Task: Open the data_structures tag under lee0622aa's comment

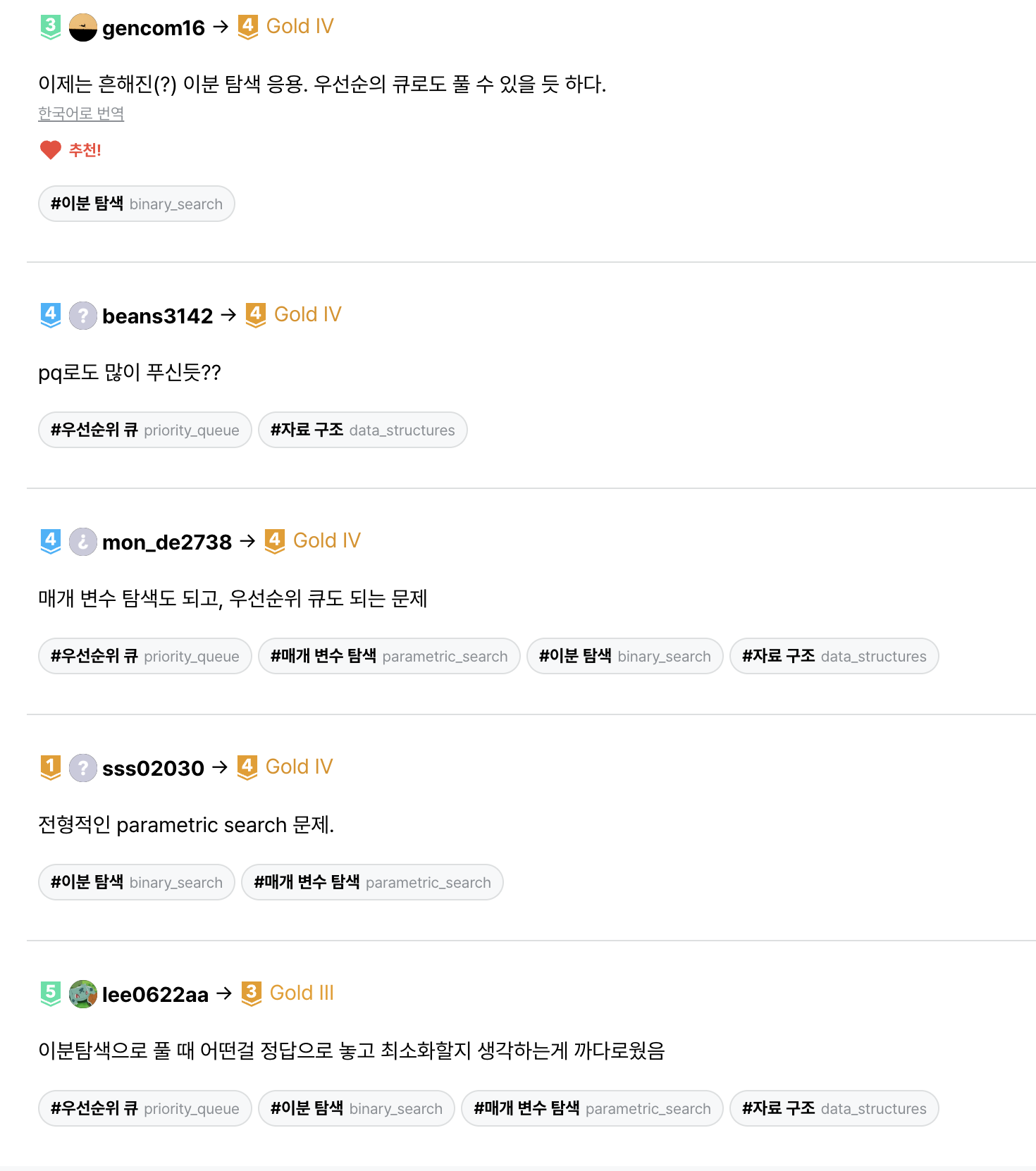Action: (834, 1109)
